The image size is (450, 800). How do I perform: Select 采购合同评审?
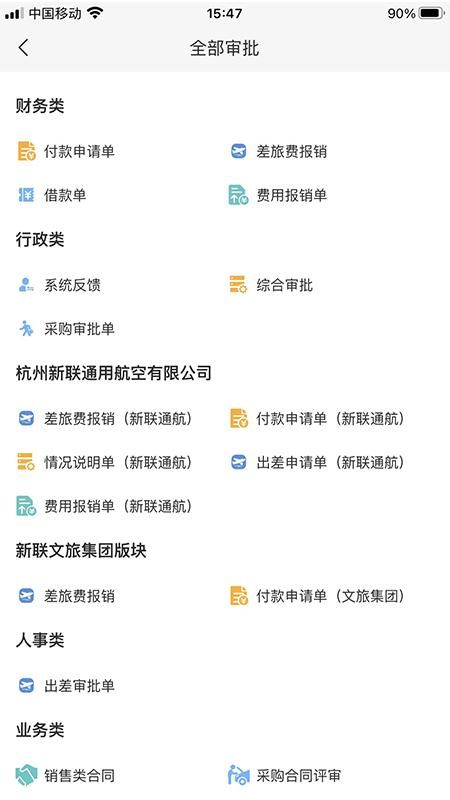(285, 776)
